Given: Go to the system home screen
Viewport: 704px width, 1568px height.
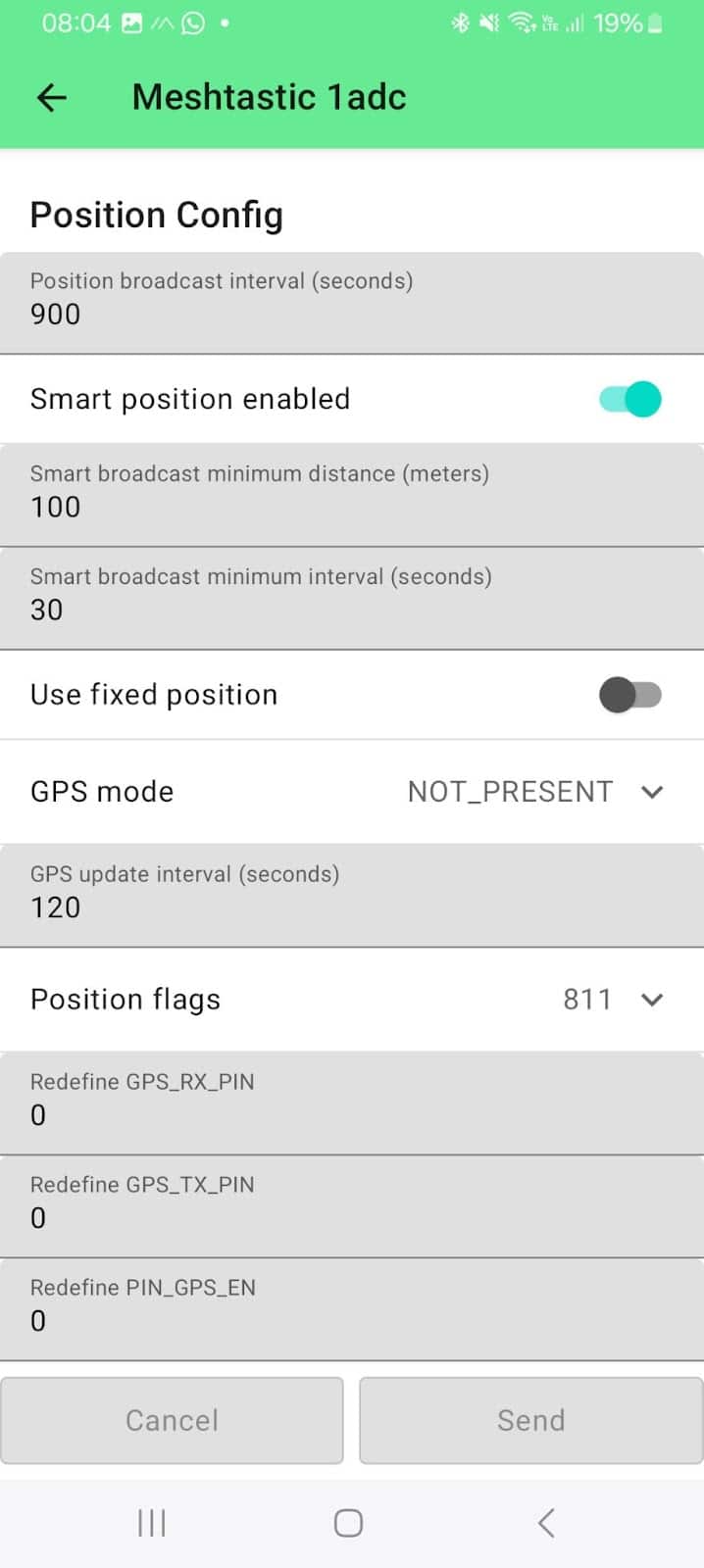Looking at the screenshot, I should coord(348,1522).
